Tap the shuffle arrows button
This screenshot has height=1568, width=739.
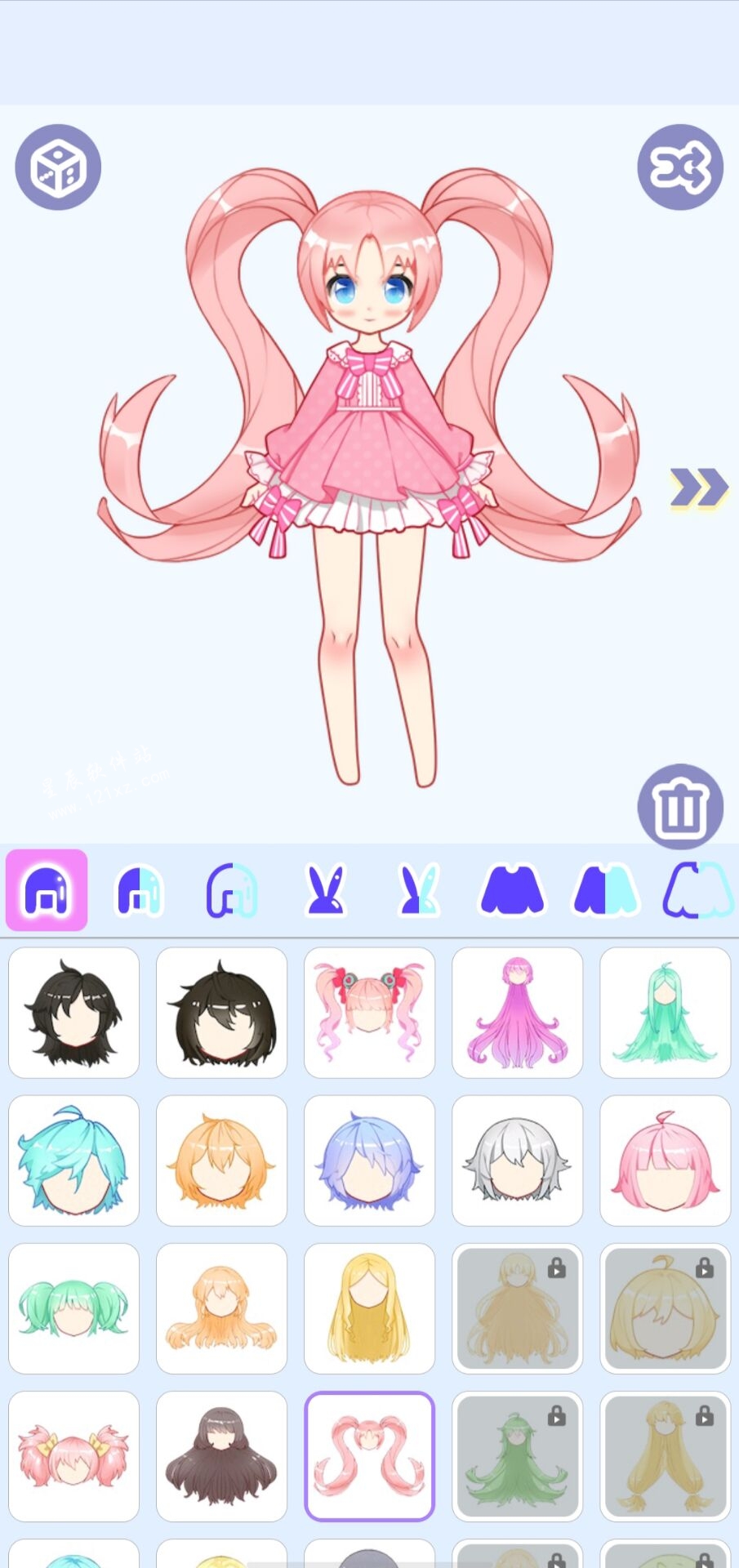coord(679,167)
